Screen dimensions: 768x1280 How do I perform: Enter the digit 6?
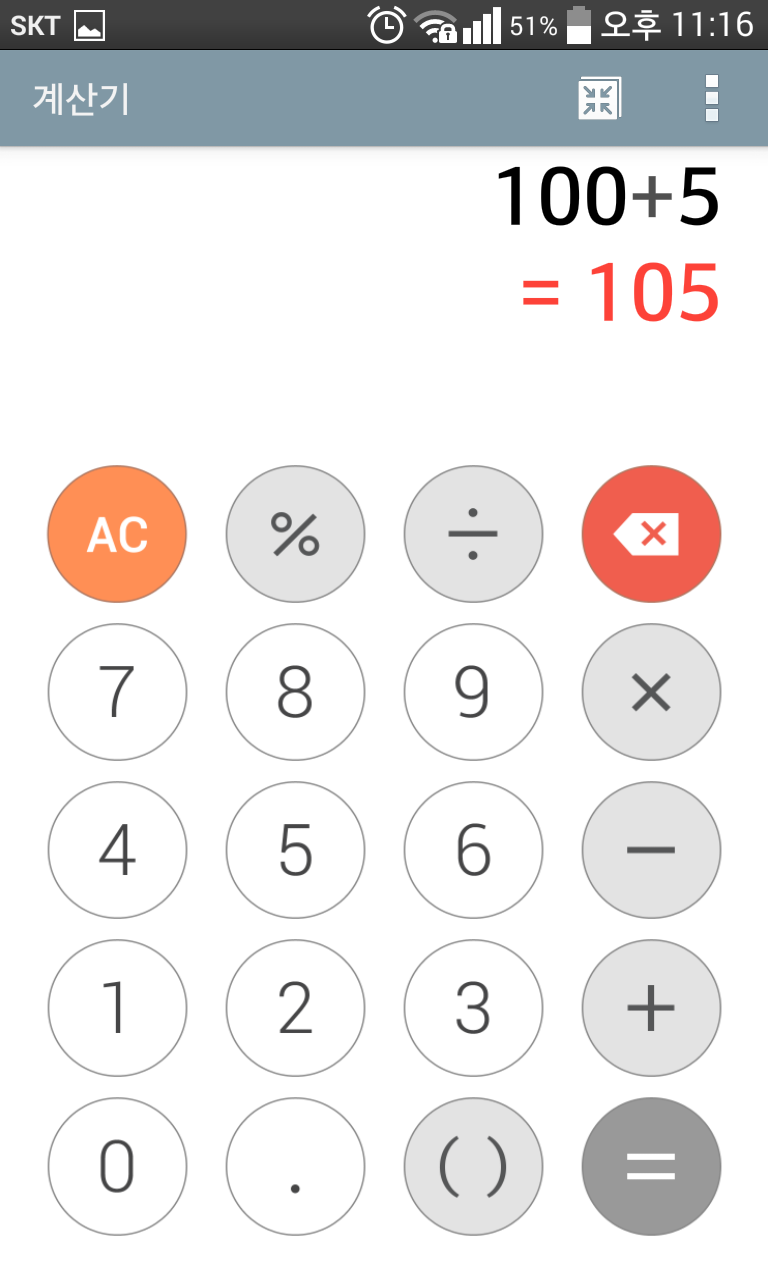point(473,850)
